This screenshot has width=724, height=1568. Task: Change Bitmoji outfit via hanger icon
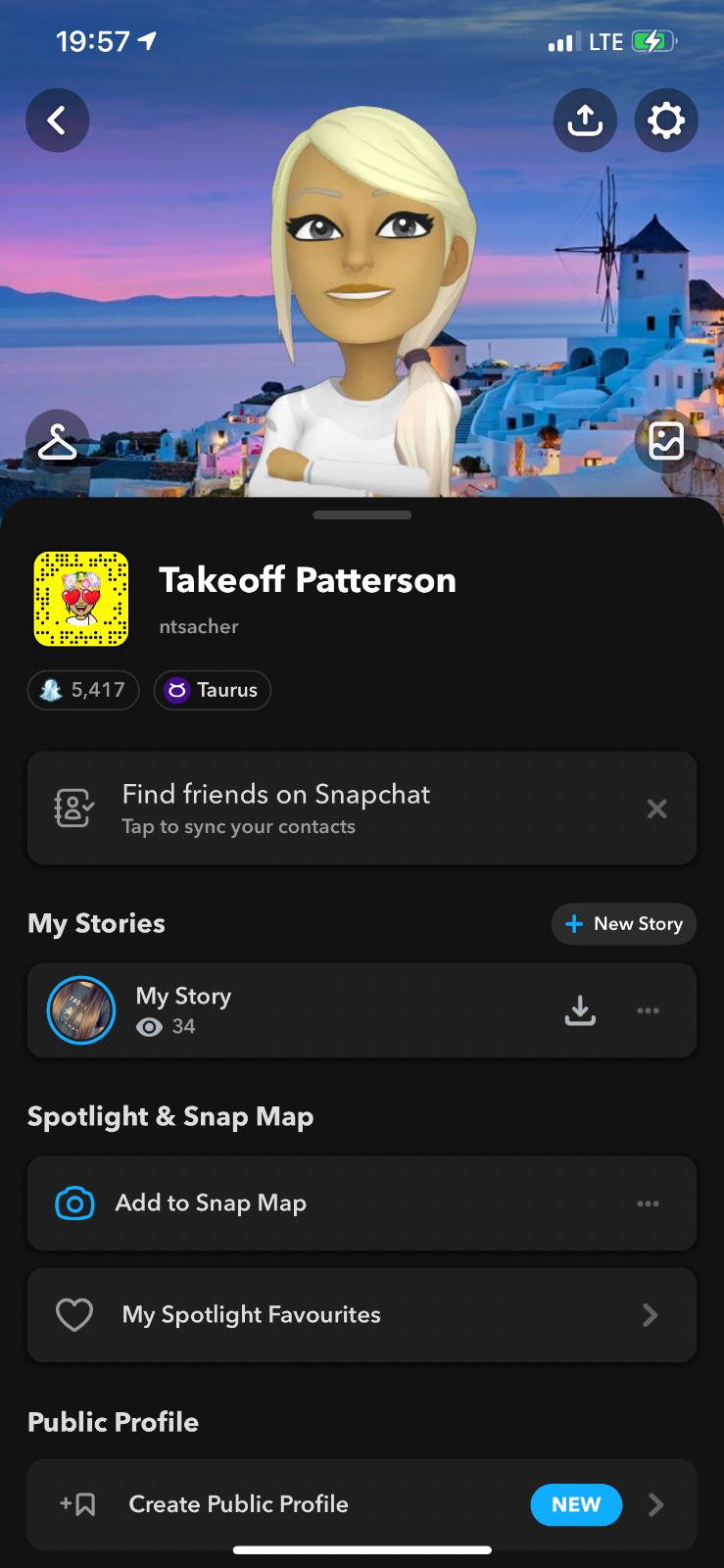(57, 442)
